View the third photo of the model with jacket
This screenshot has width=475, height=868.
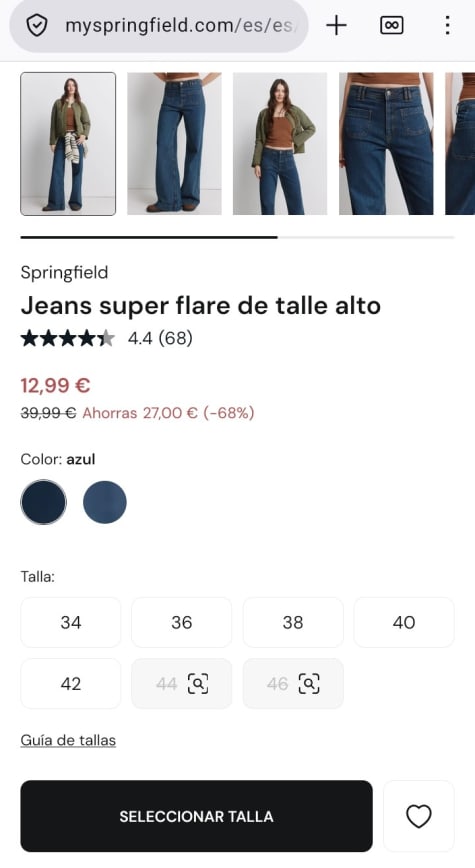pyautogui.click(x=280, y=143)
